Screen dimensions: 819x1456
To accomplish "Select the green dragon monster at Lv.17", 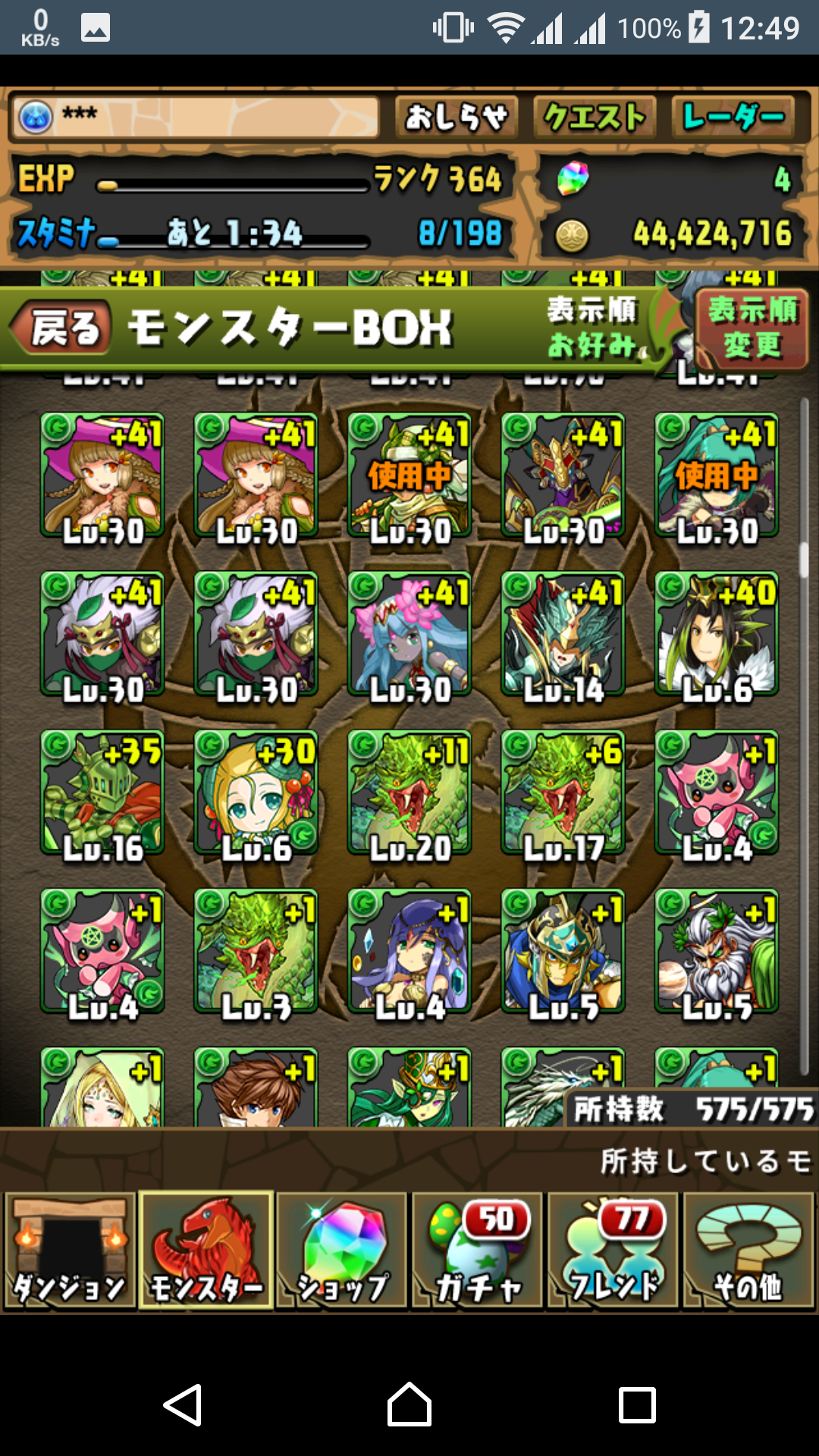I will pyautogui.click(x=563, y=792).
